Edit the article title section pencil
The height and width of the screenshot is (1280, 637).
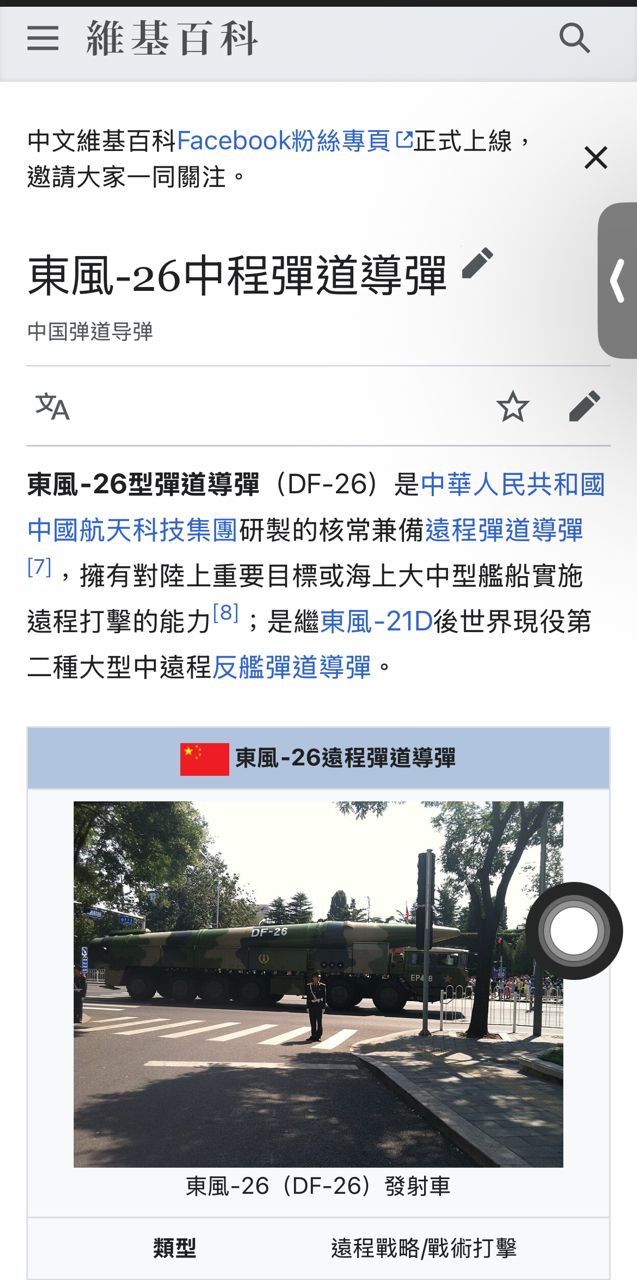point(478,263)
